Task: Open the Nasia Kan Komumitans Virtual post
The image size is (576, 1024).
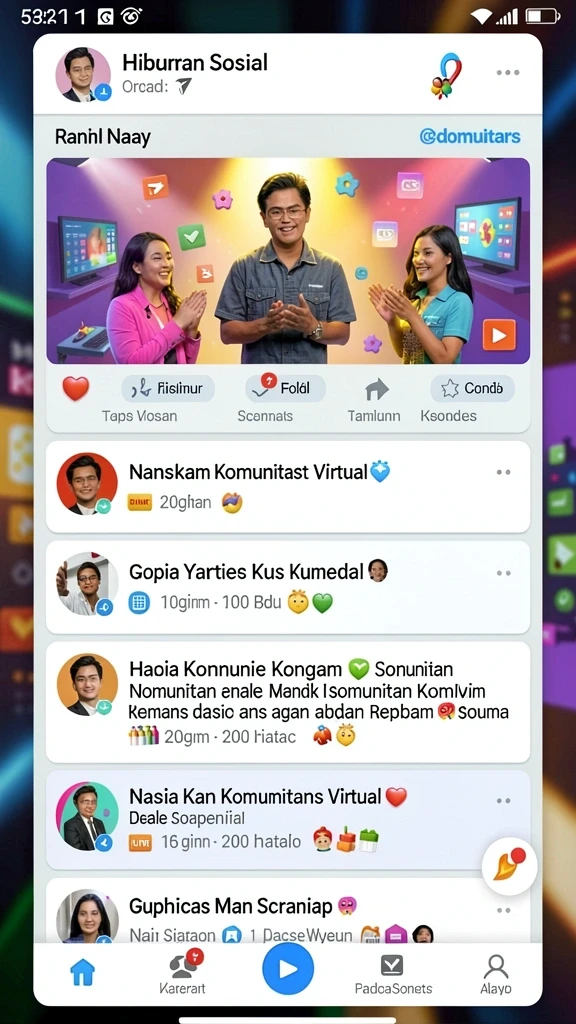Action: (288, 820)
